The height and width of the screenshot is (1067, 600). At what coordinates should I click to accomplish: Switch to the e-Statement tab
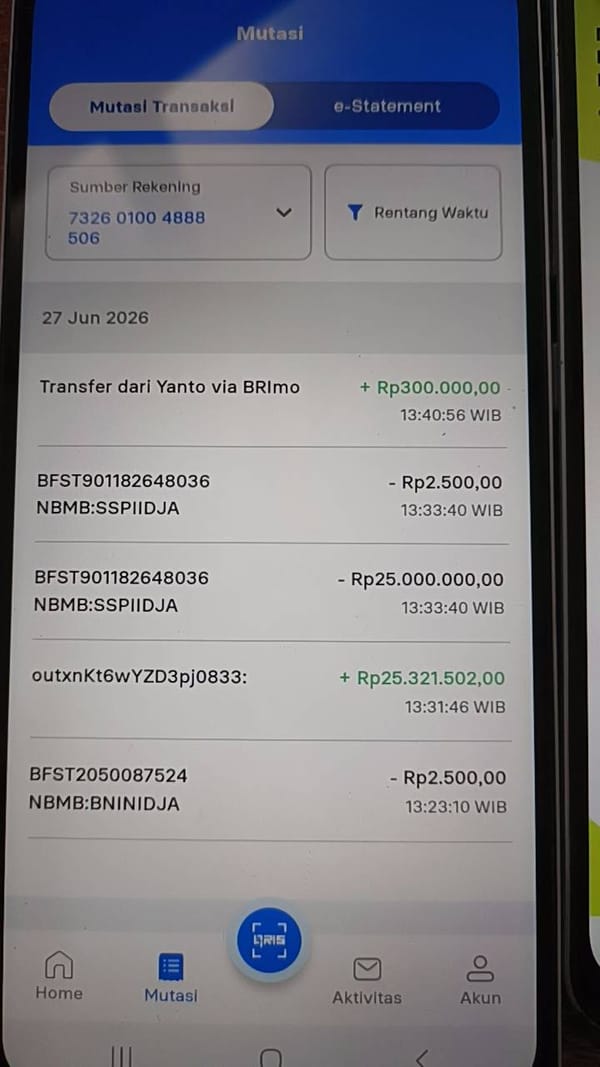coord(386,106)
